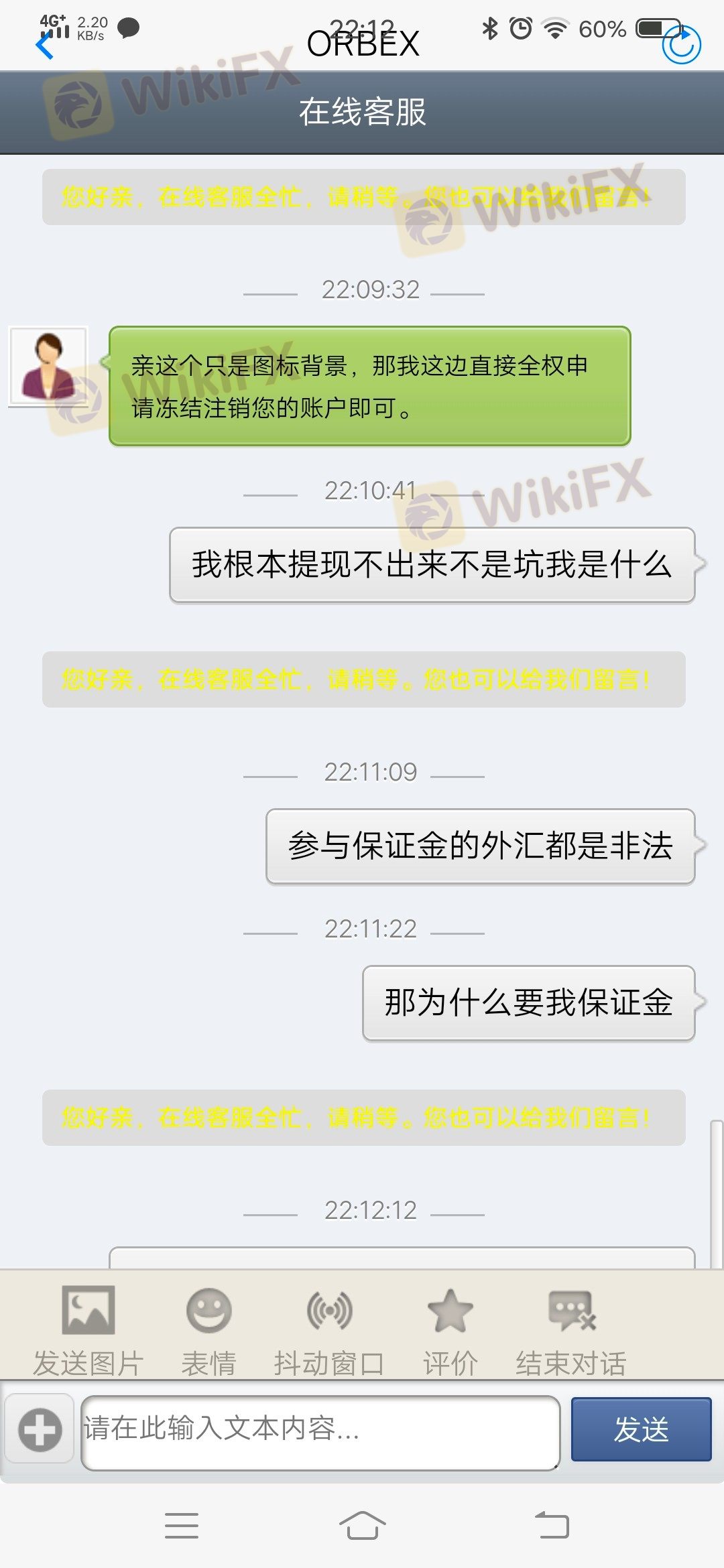Tap the system back button
Viewport: 724px width, 1568px height.
(x=552, y=1526)
